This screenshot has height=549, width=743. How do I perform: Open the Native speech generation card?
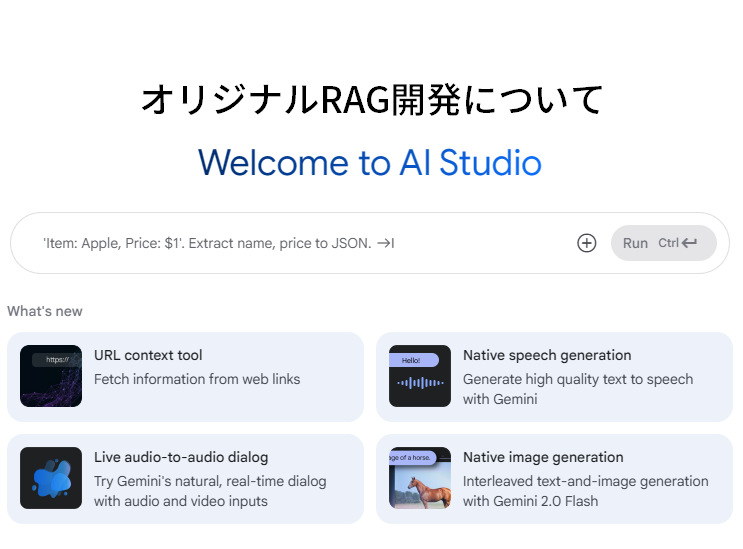554,377
